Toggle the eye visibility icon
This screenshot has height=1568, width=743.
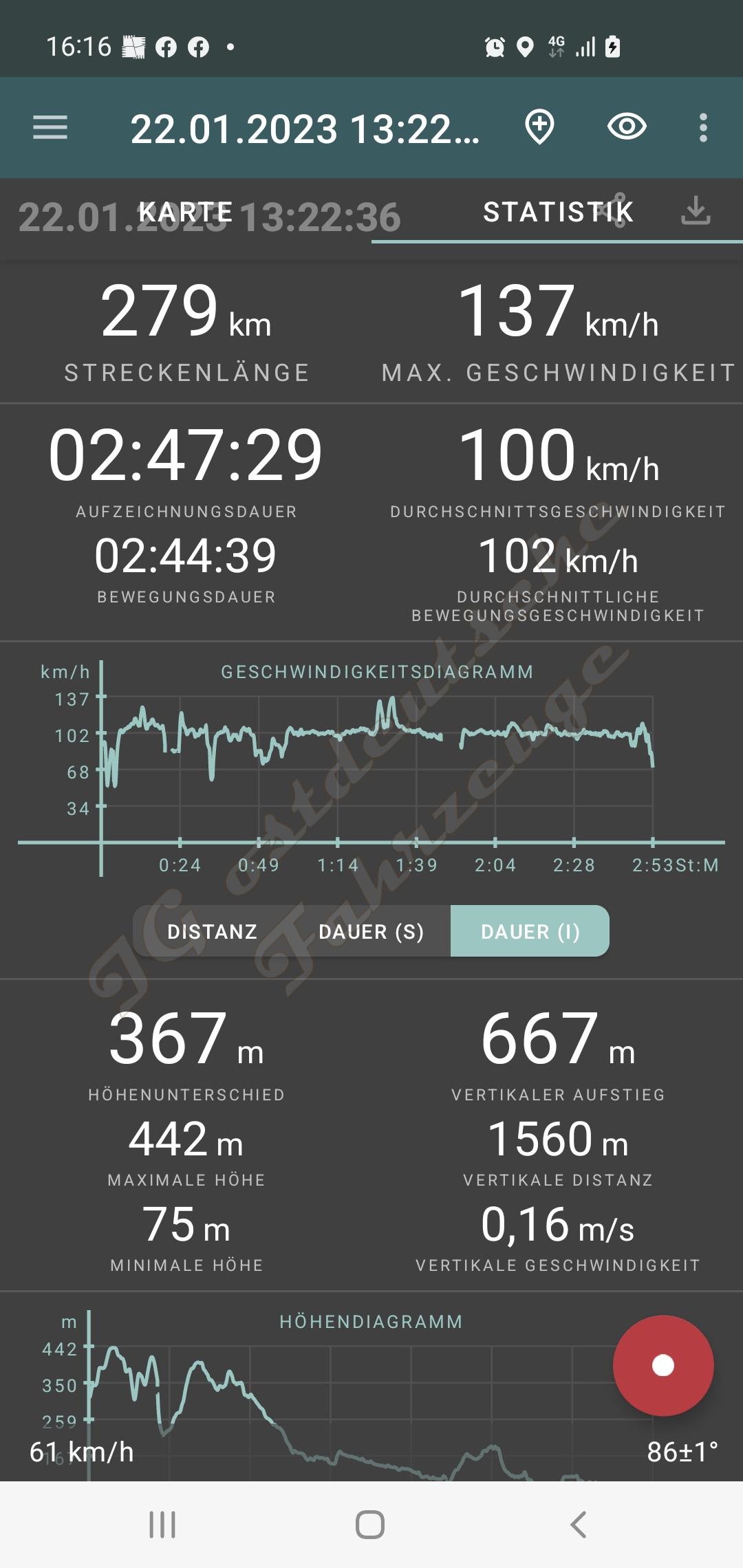coord(627,127)
